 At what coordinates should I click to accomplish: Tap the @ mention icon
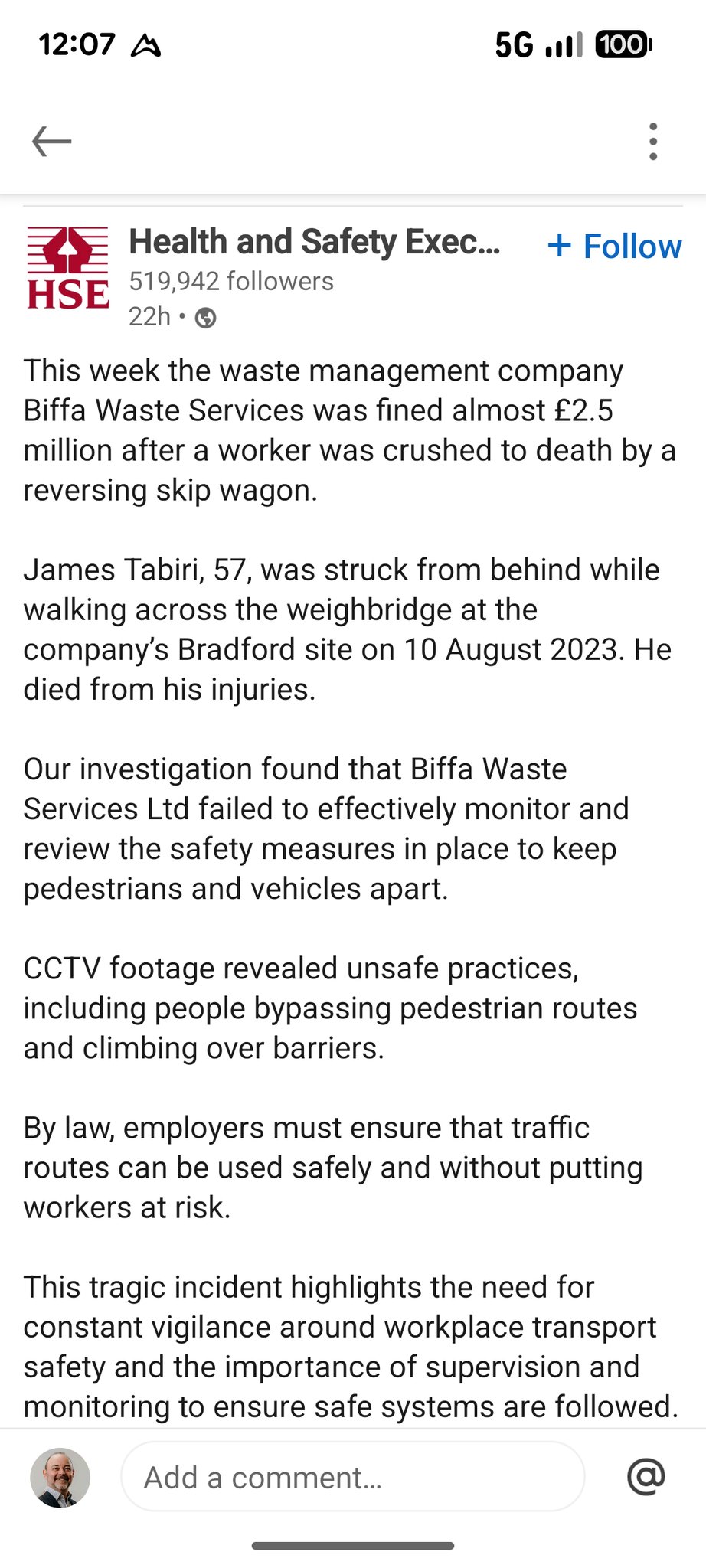(x=646, y=1476)
